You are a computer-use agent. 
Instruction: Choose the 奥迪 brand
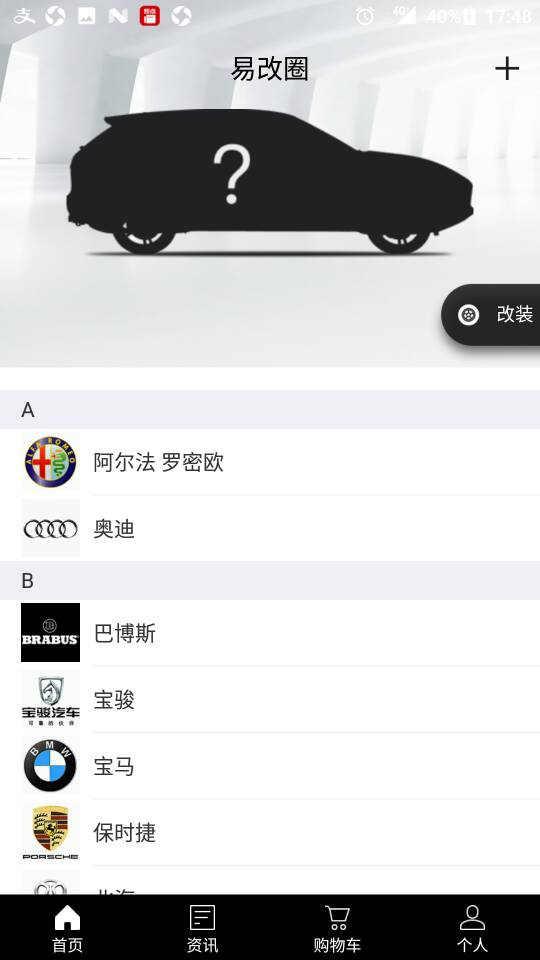270,528
